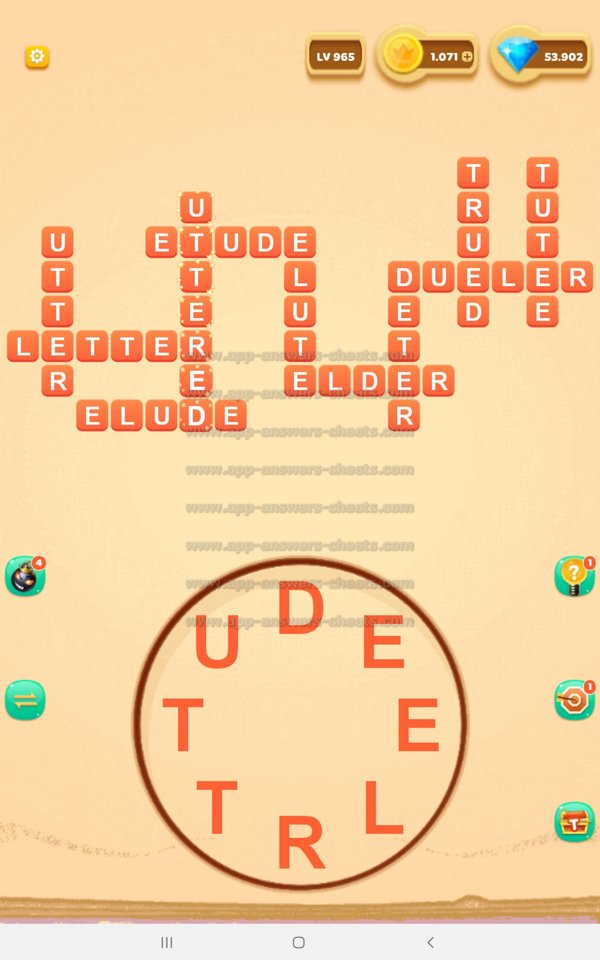
Task: Open the diamond gems shop
Action: coord(541,56)
